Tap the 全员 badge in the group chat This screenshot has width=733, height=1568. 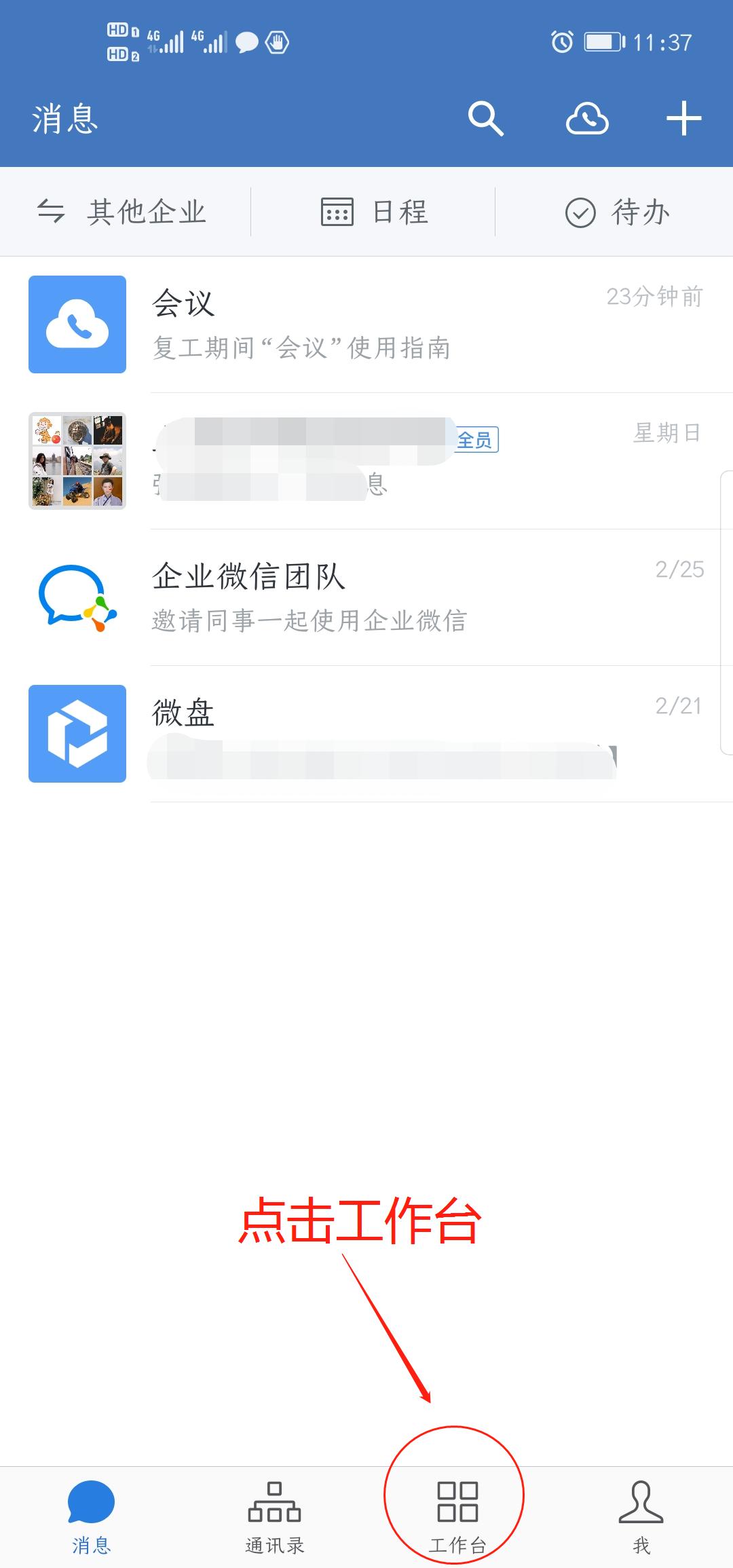[x=474, y=441]
